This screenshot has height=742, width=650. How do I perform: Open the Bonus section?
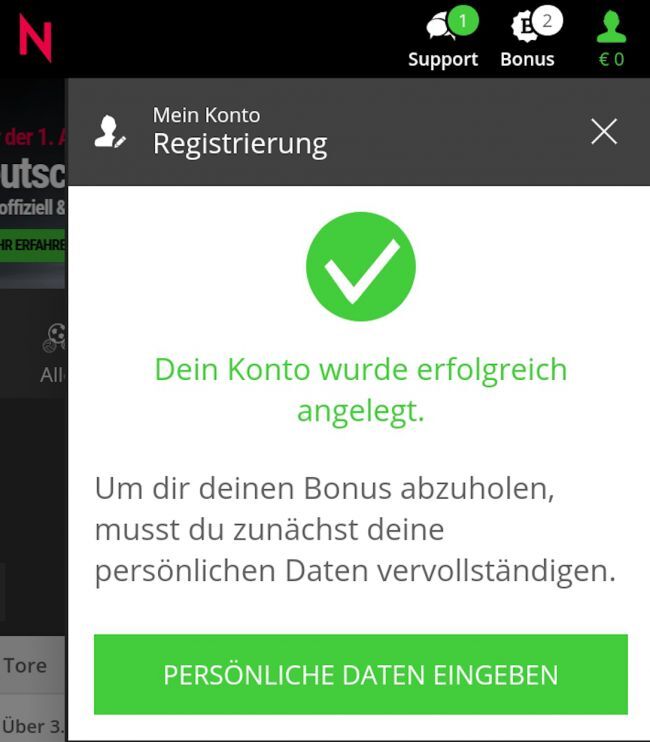pyautogui.click(x=527, y=40)
